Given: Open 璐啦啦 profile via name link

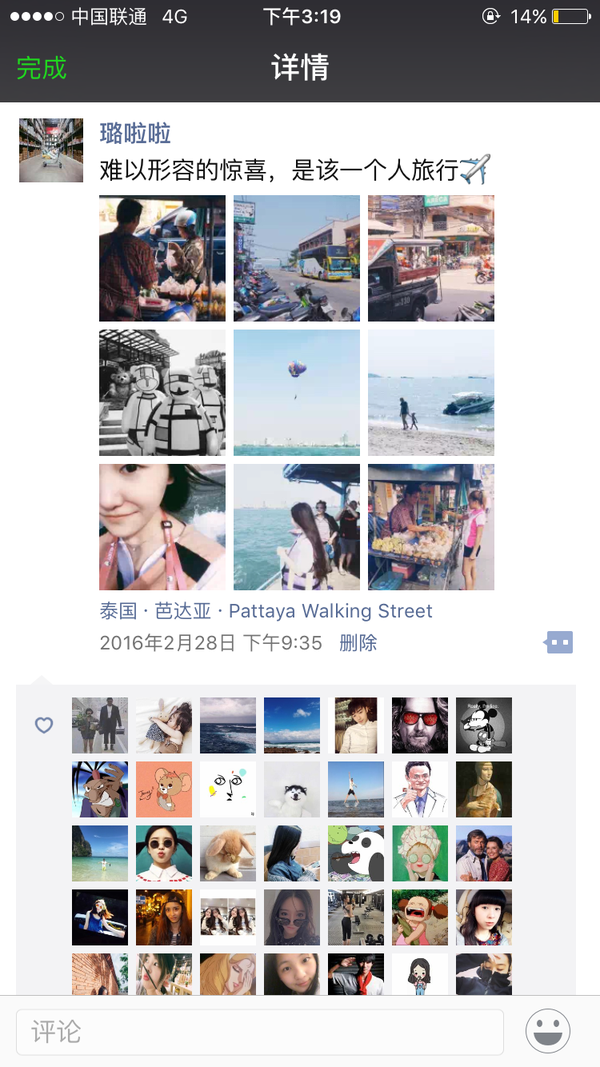Looking at the screenshot, I should click(135, 133).
